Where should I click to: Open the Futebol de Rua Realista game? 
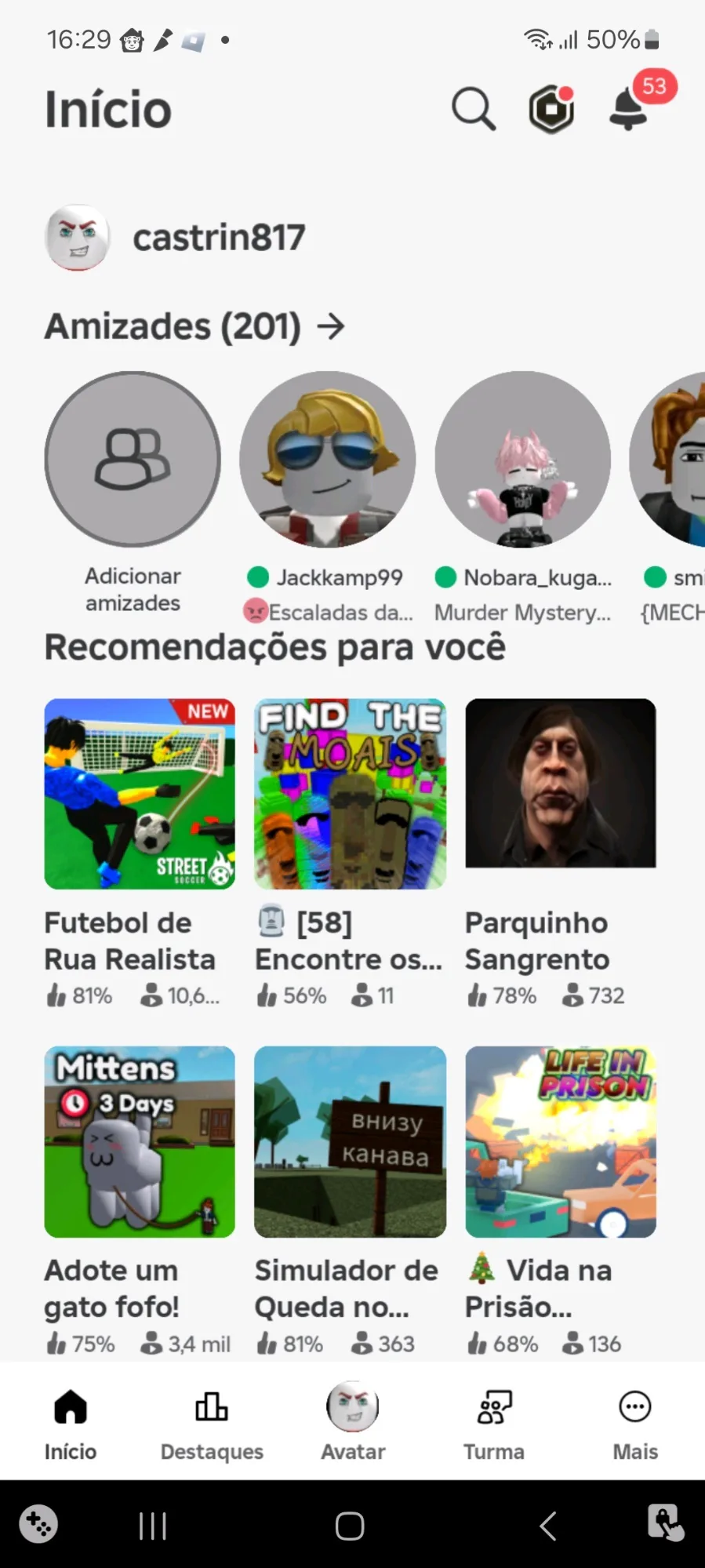pos(140,794)
